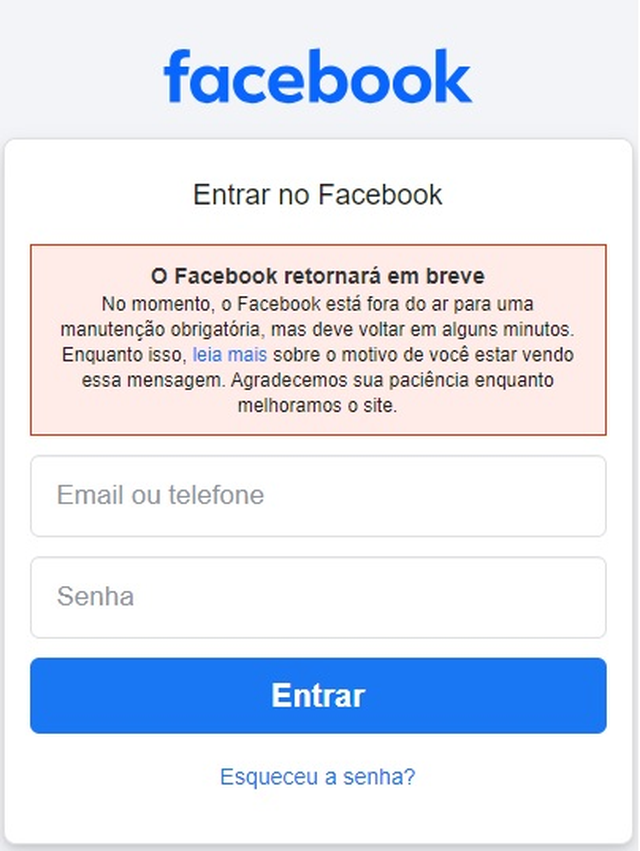The image size is (640, 851).
Task: Open the Esqueceu a senha? link
Action: (318, 777)
